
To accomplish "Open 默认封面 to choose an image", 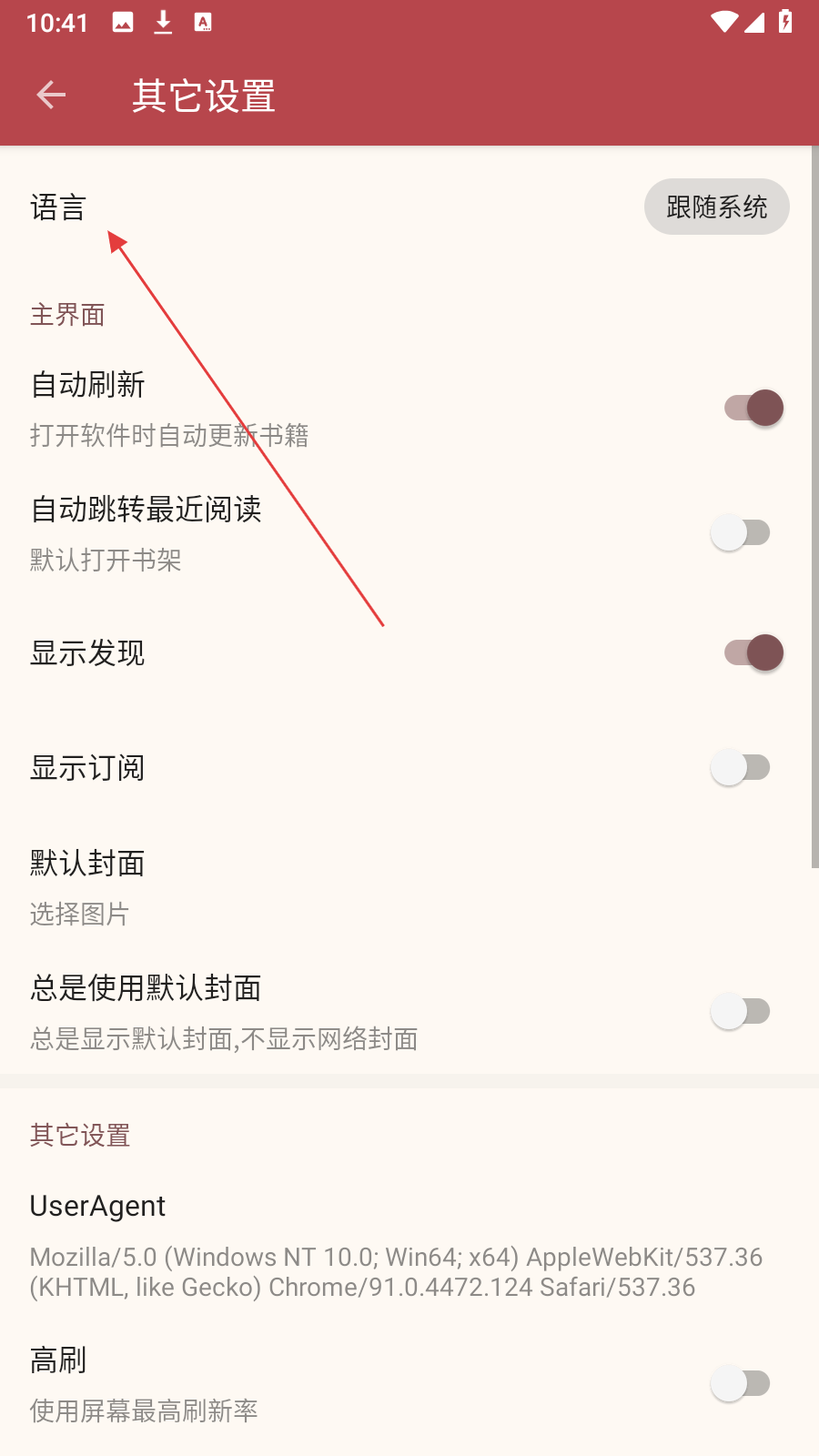I will [x=87, y=886].
